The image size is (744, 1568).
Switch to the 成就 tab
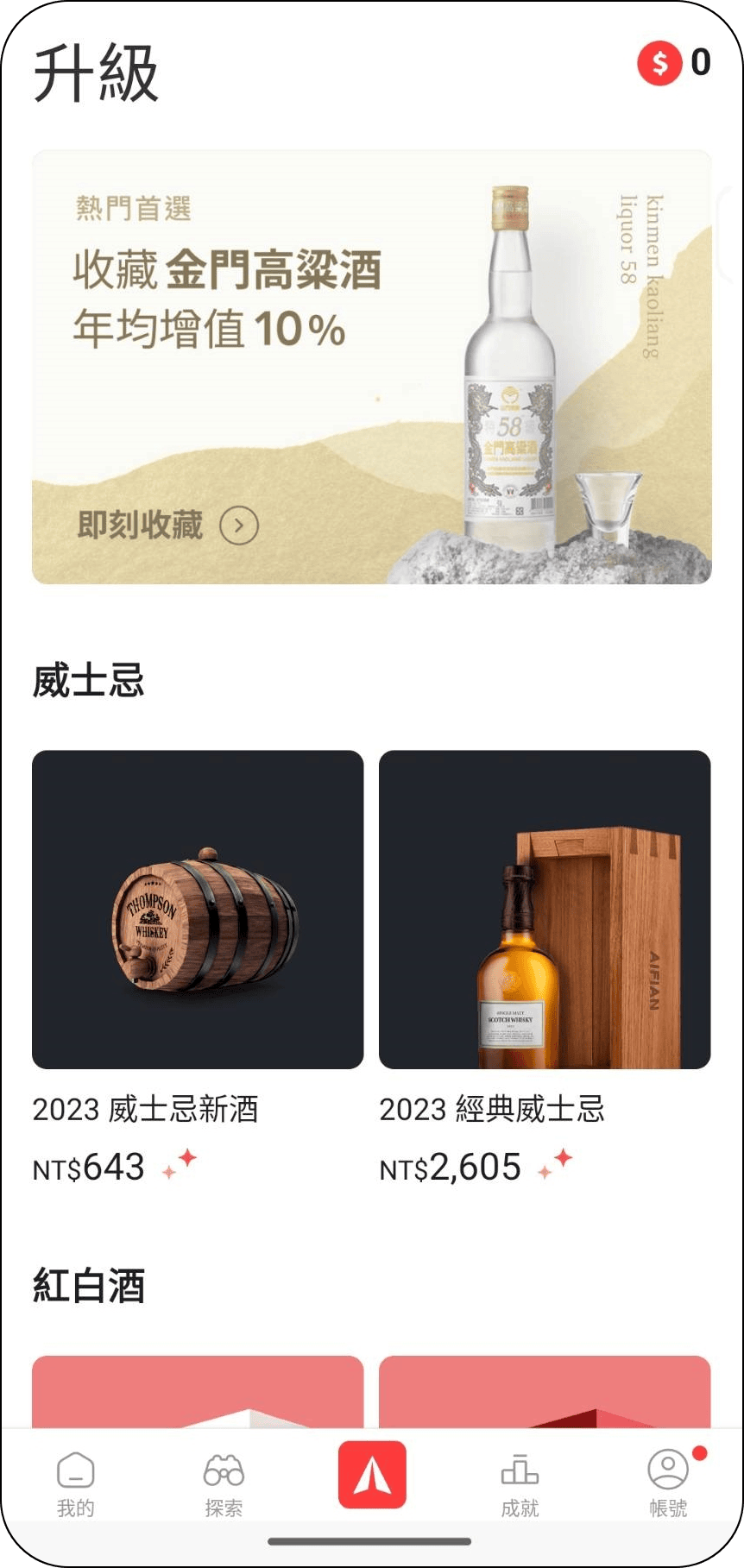[520, 1483]
